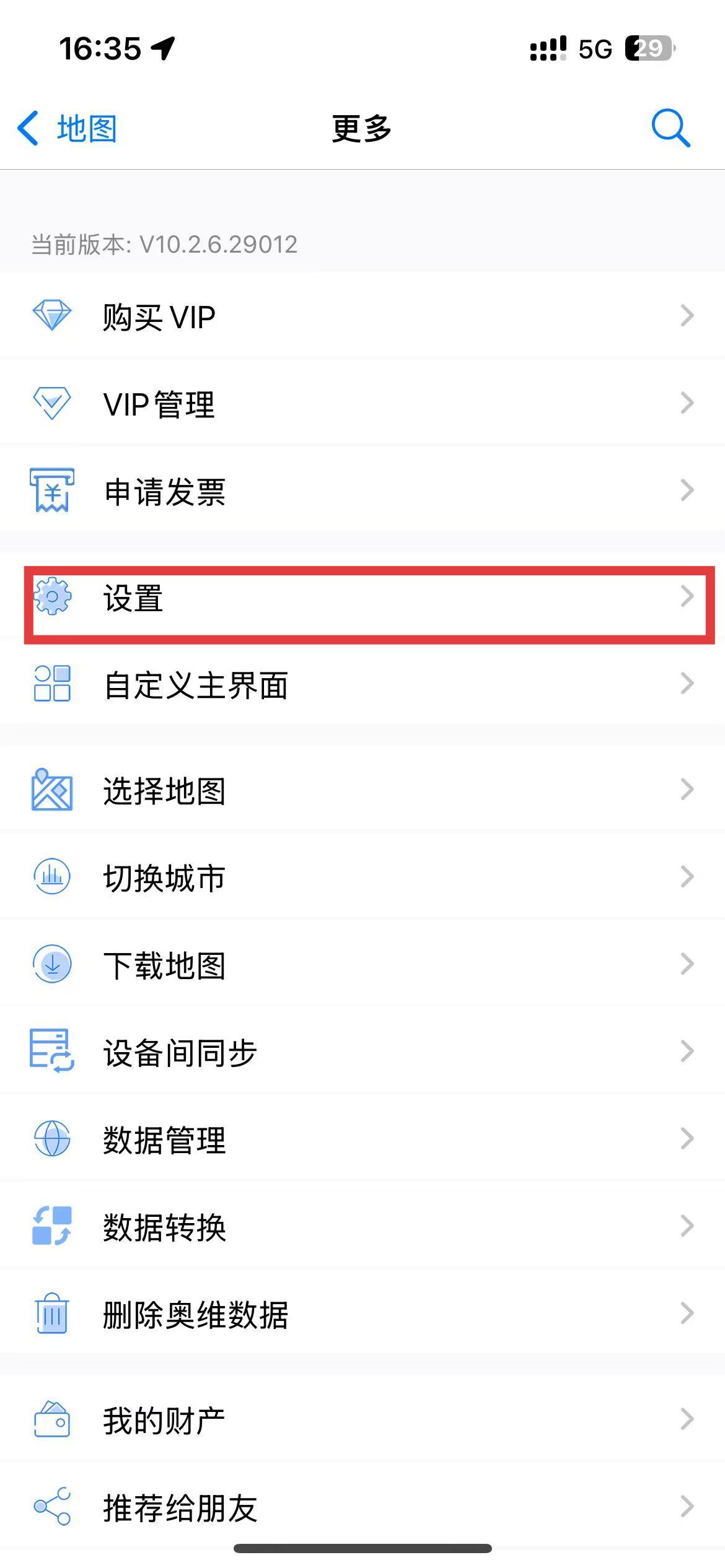
Task: Click the grid icon for 自定义主界面
Action: click(52, 685)
